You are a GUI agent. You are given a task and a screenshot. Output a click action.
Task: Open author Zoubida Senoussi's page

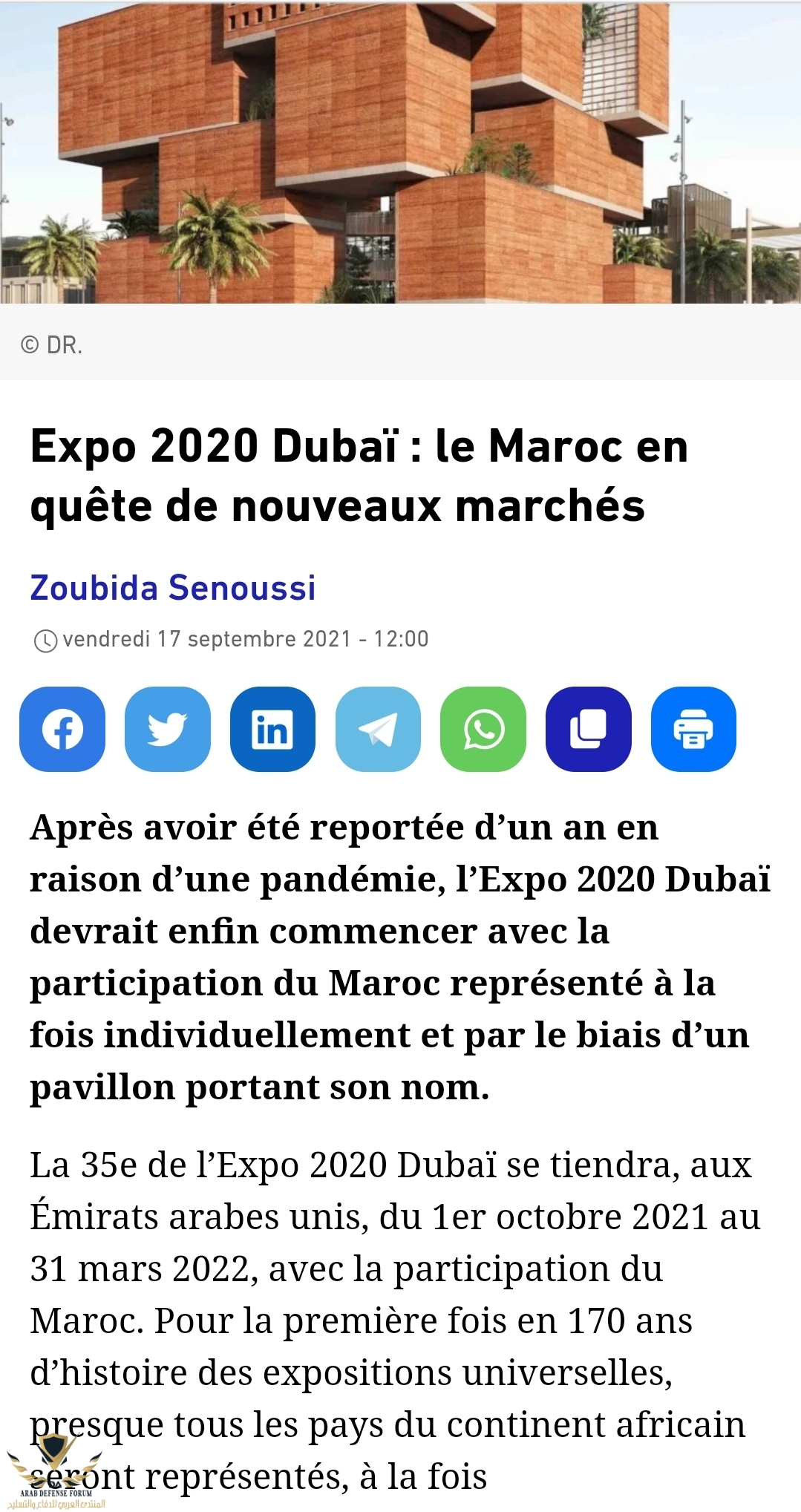tap(173, 588)
